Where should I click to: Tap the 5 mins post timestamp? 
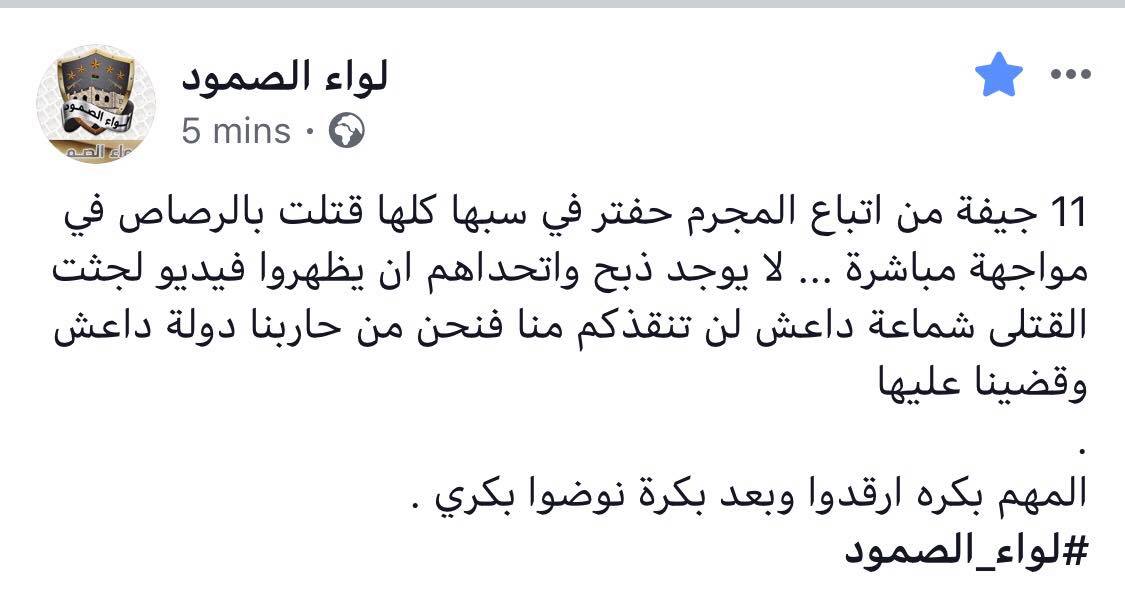tap(236, 131)
